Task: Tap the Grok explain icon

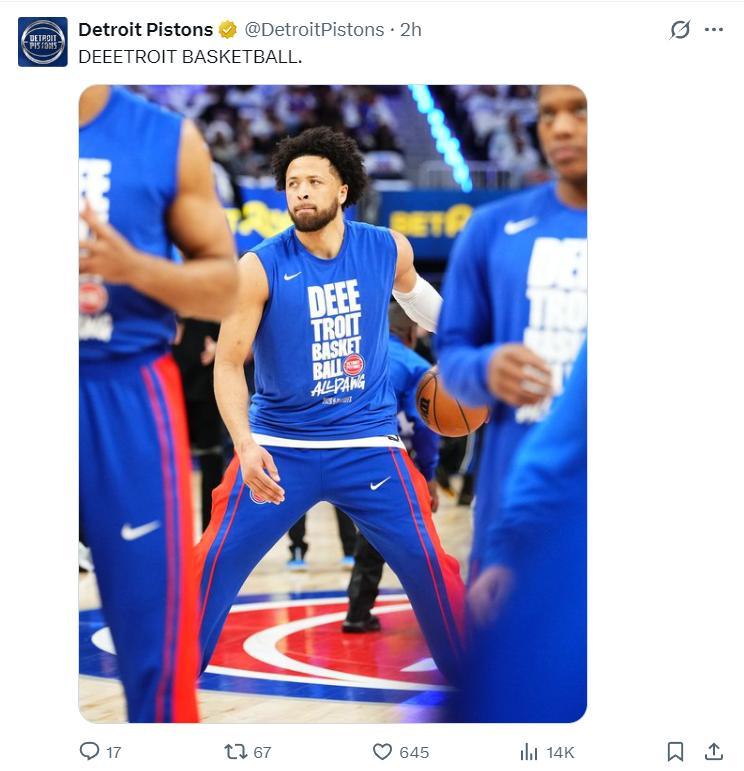Action: click(679, 30)
